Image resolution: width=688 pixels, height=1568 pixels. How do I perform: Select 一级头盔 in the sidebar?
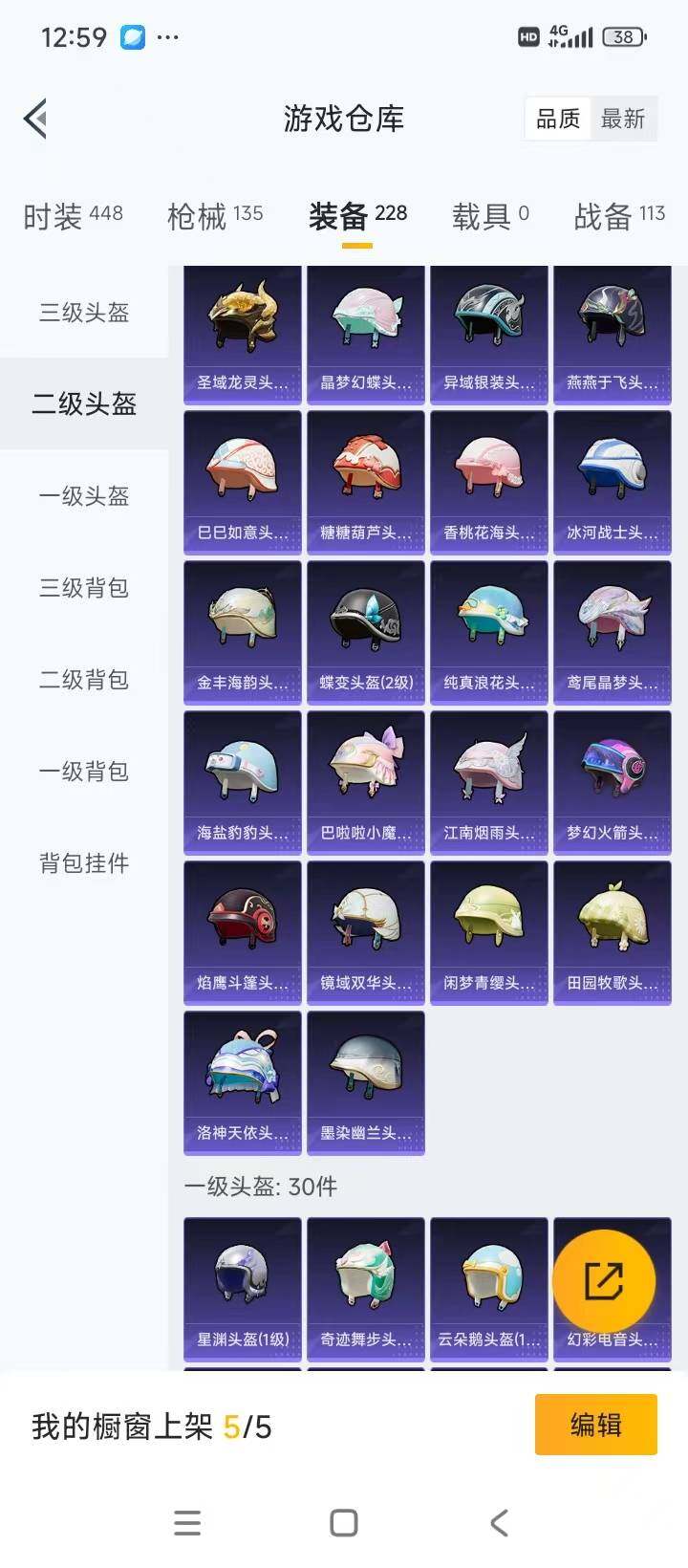coord(84,496)
